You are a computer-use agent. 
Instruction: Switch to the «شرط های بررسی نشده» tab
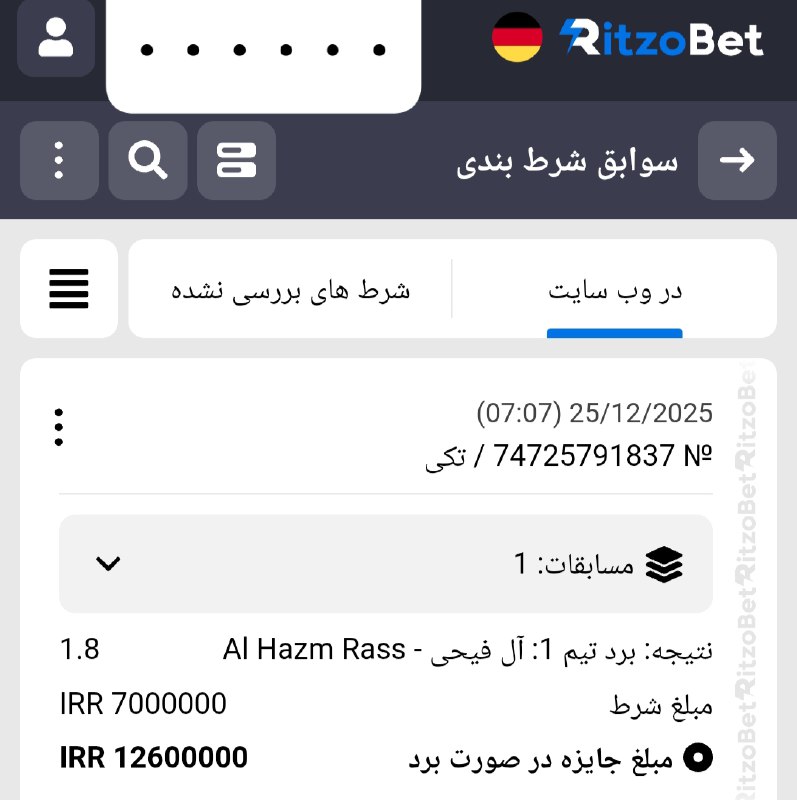pyautogui.click(x=291, y=291)
